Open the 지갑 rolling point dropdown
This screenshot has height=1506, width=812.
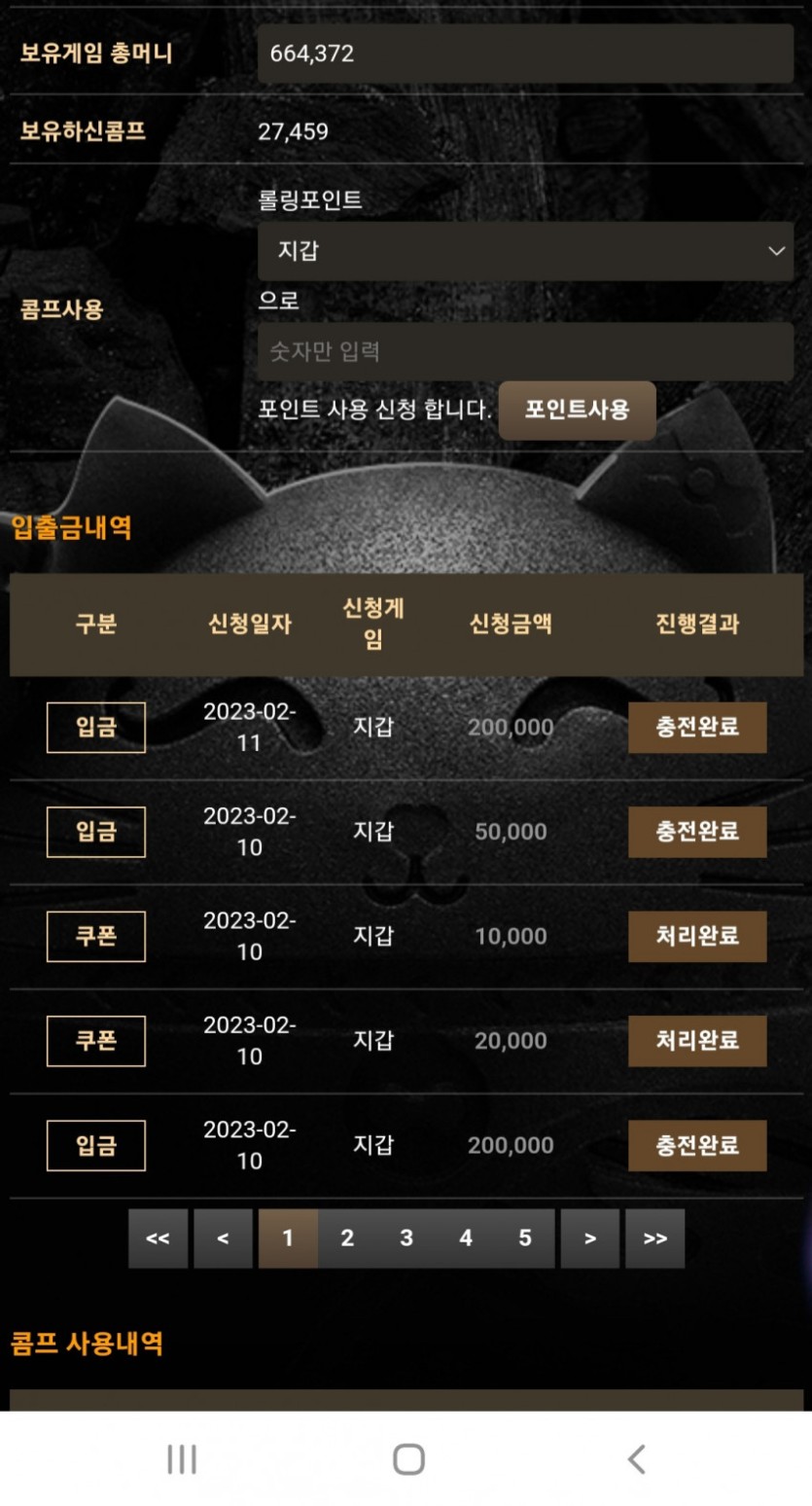(x=525, y=251)
